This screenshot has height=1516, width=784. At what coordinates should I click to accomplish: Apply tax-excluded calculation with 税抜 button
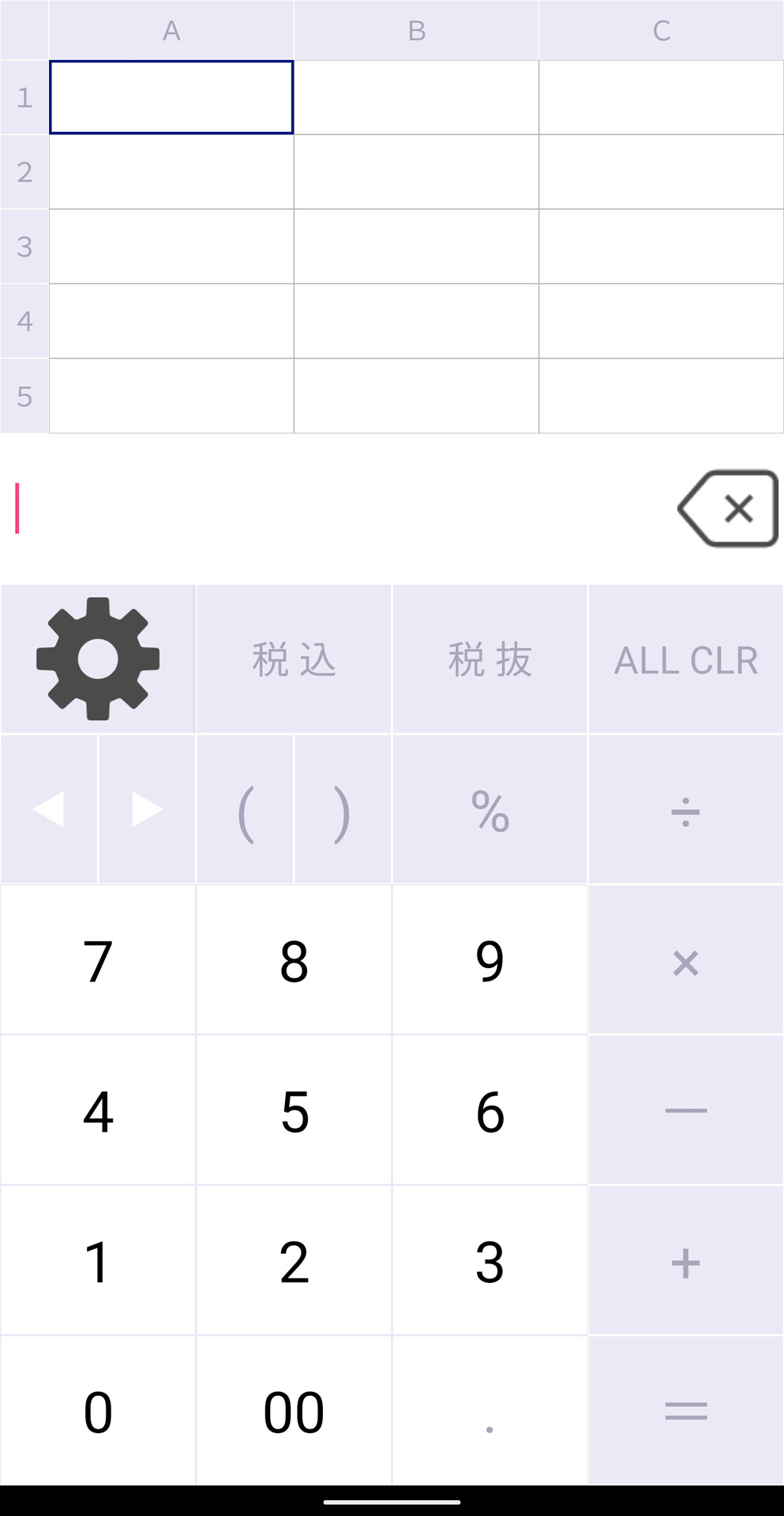[490, 659]
